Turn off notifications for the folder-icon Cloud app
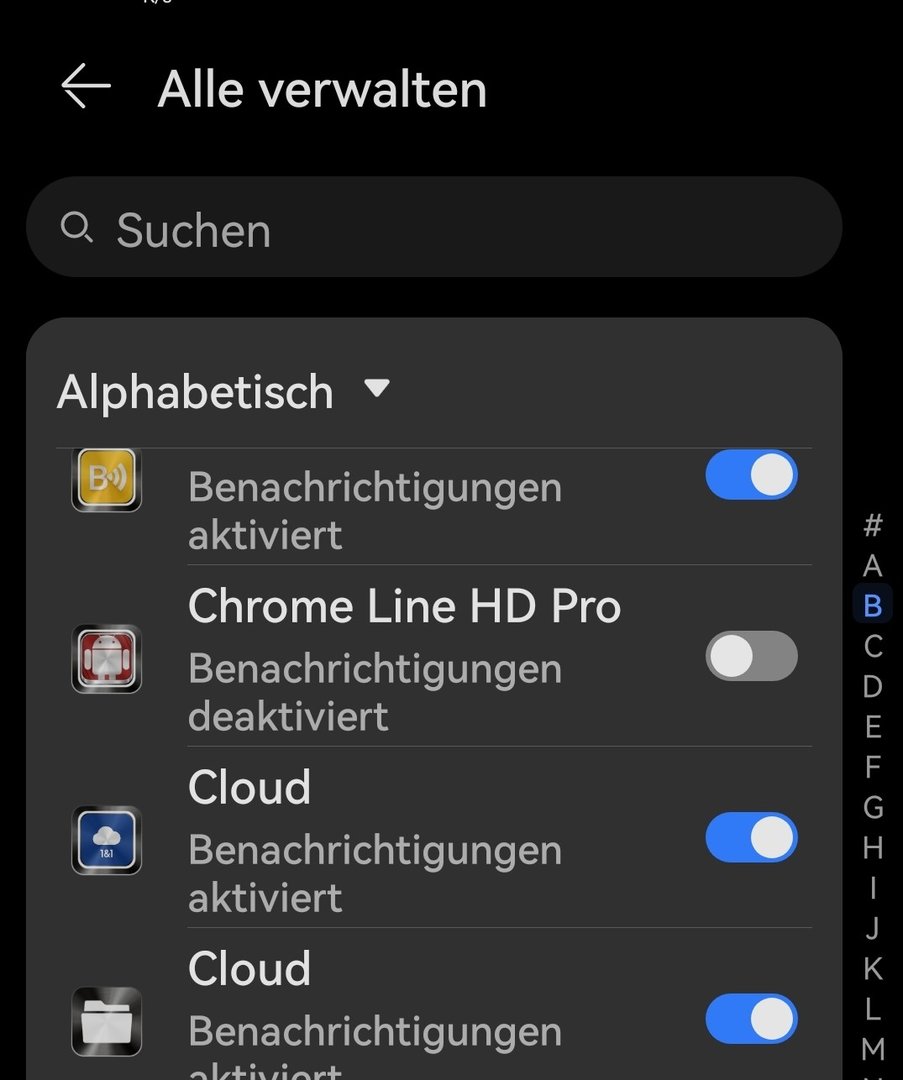 751,1018
